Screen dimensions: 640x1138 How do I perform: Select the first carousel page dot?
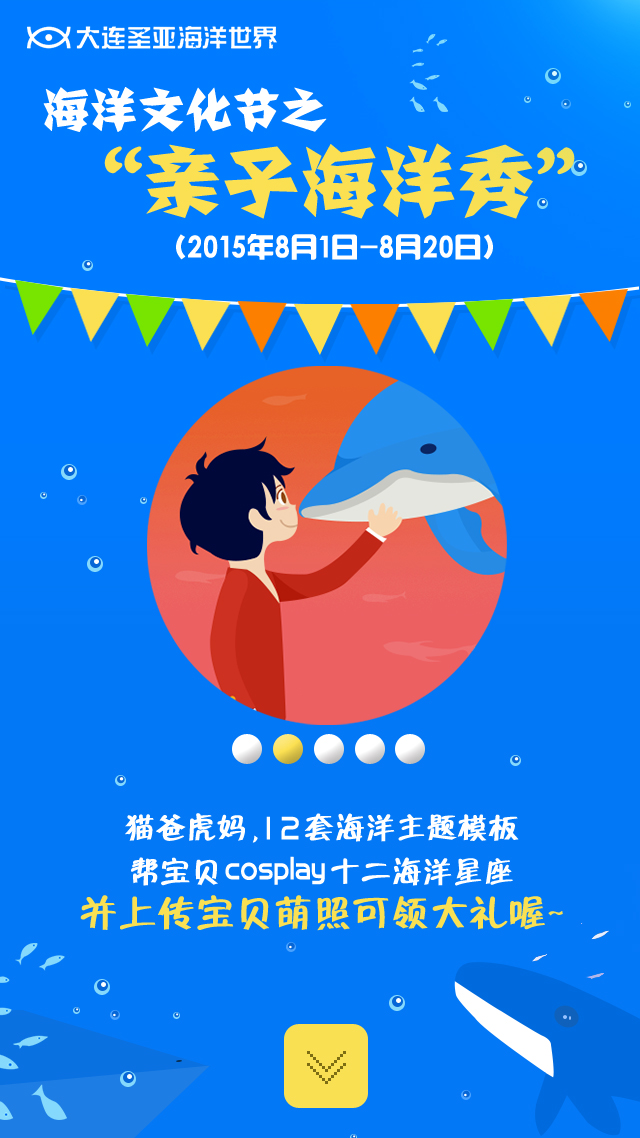(x=247, y=749)
